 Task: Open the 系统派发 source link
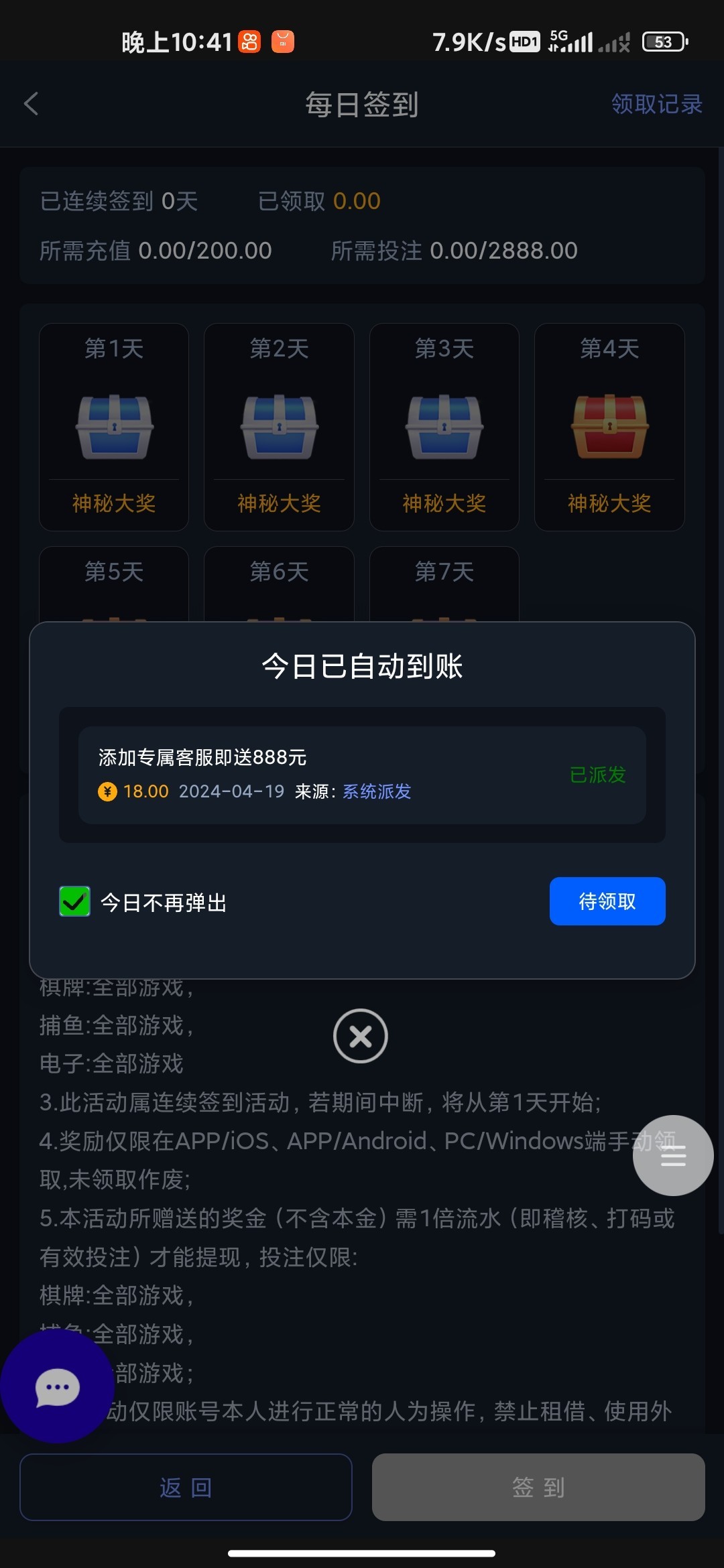coord(377,791)
